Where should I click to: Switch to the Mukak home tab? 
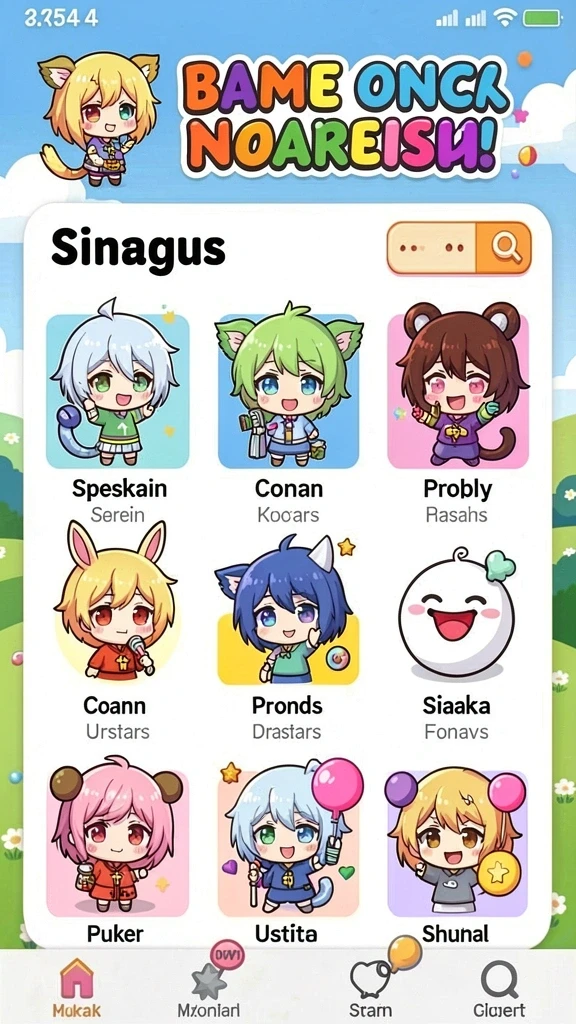(77, 986)
